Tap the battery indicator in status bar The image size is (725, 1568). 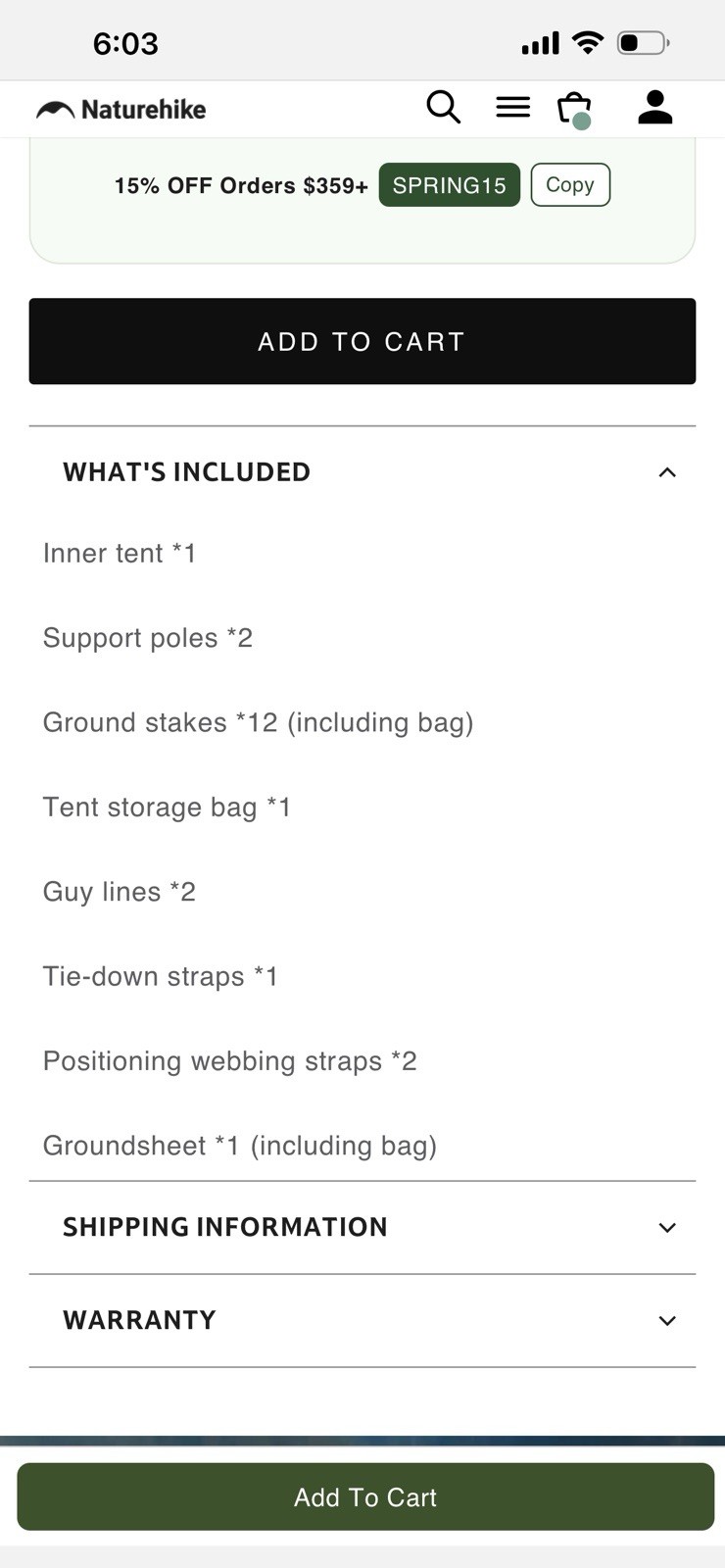click(x=639, y=41)
